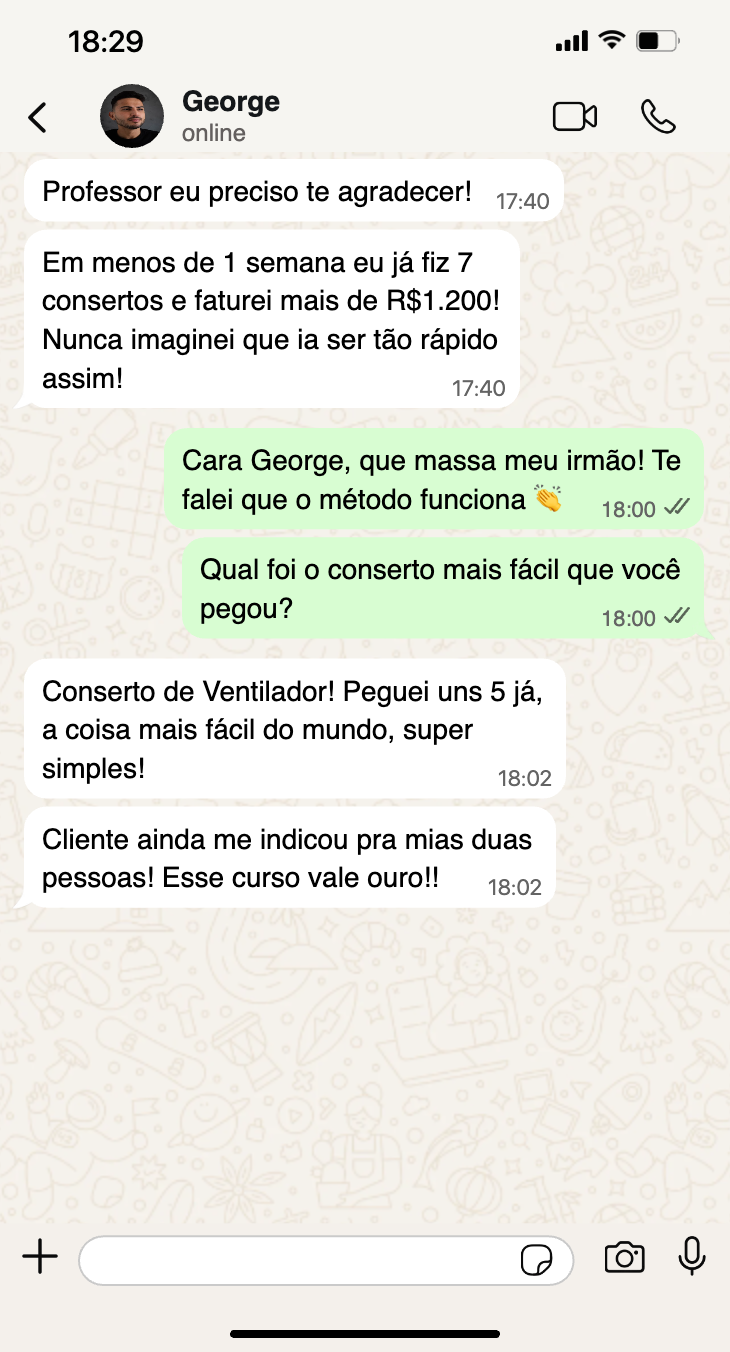Tap the 18:29 clock in the status bar
Viewport: 730px width, 1352px height.
click(x=104, y=41)
